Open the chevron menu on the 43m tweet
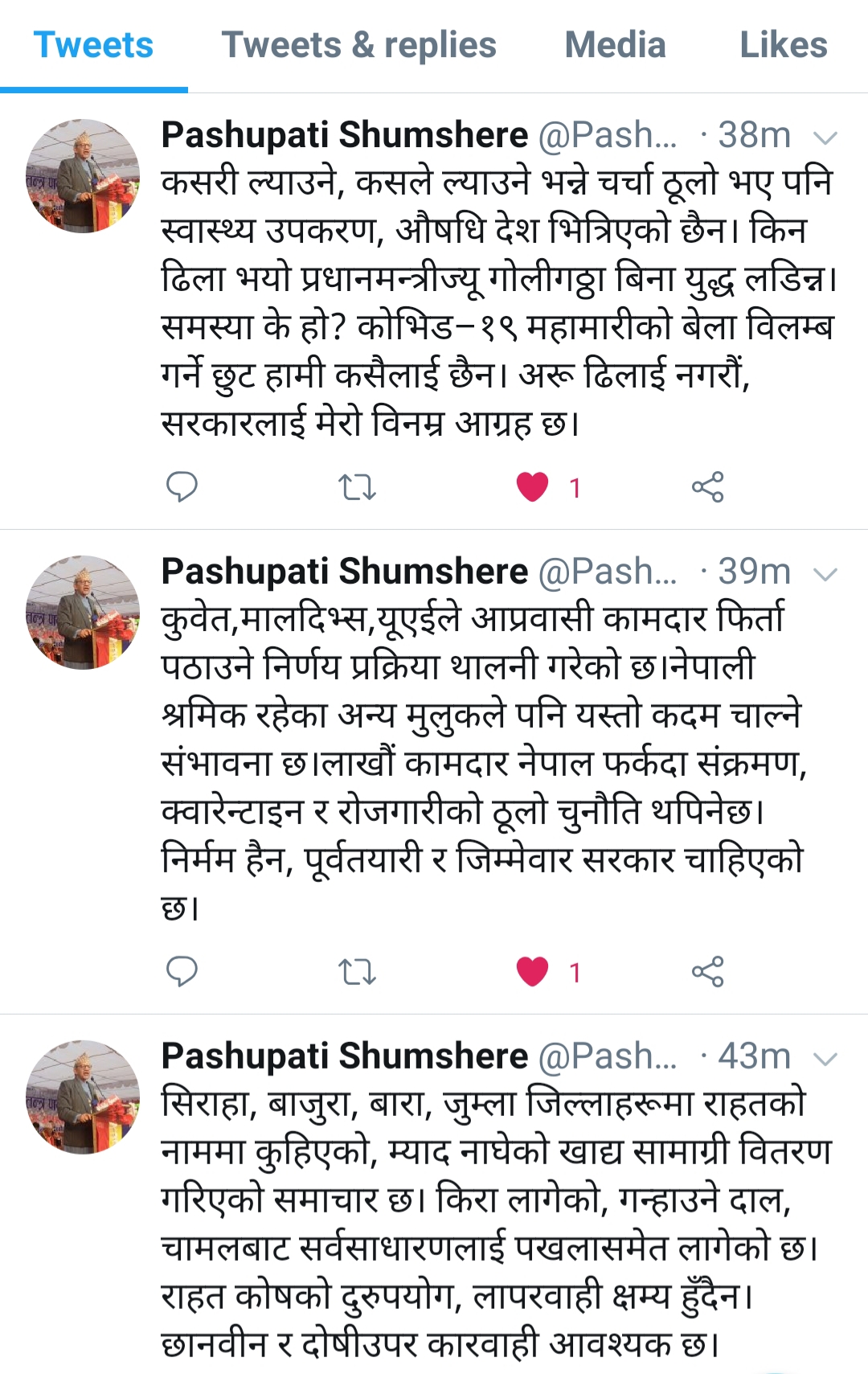 [x=825, y=1059]
